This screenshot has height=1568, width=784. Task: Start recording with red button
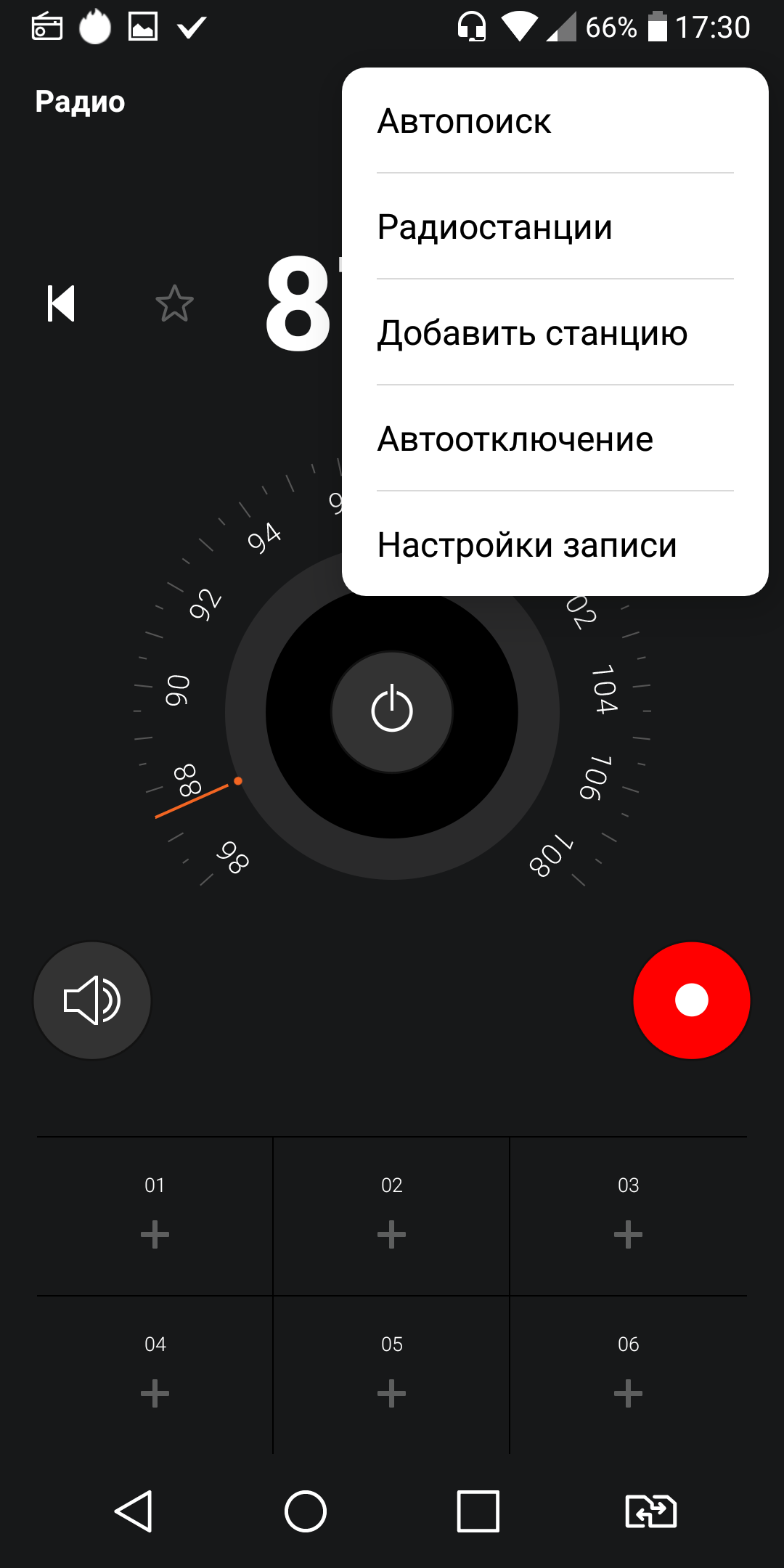tap(691, 1000)
